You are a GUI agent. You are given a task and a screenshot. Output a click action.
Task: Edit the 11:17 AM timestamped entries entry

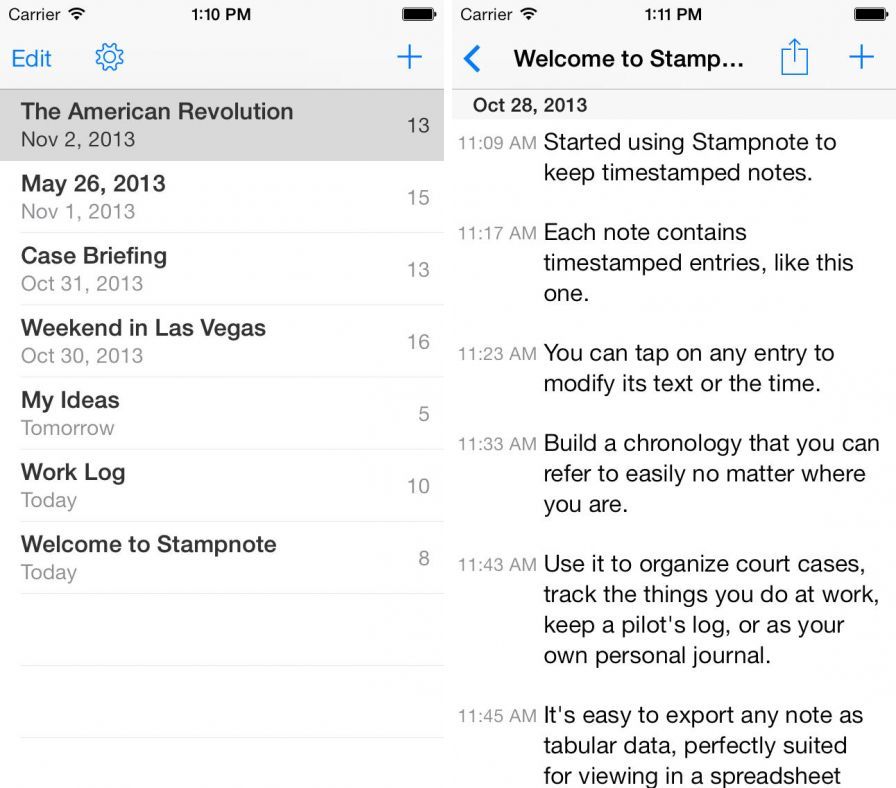point(690,262)
